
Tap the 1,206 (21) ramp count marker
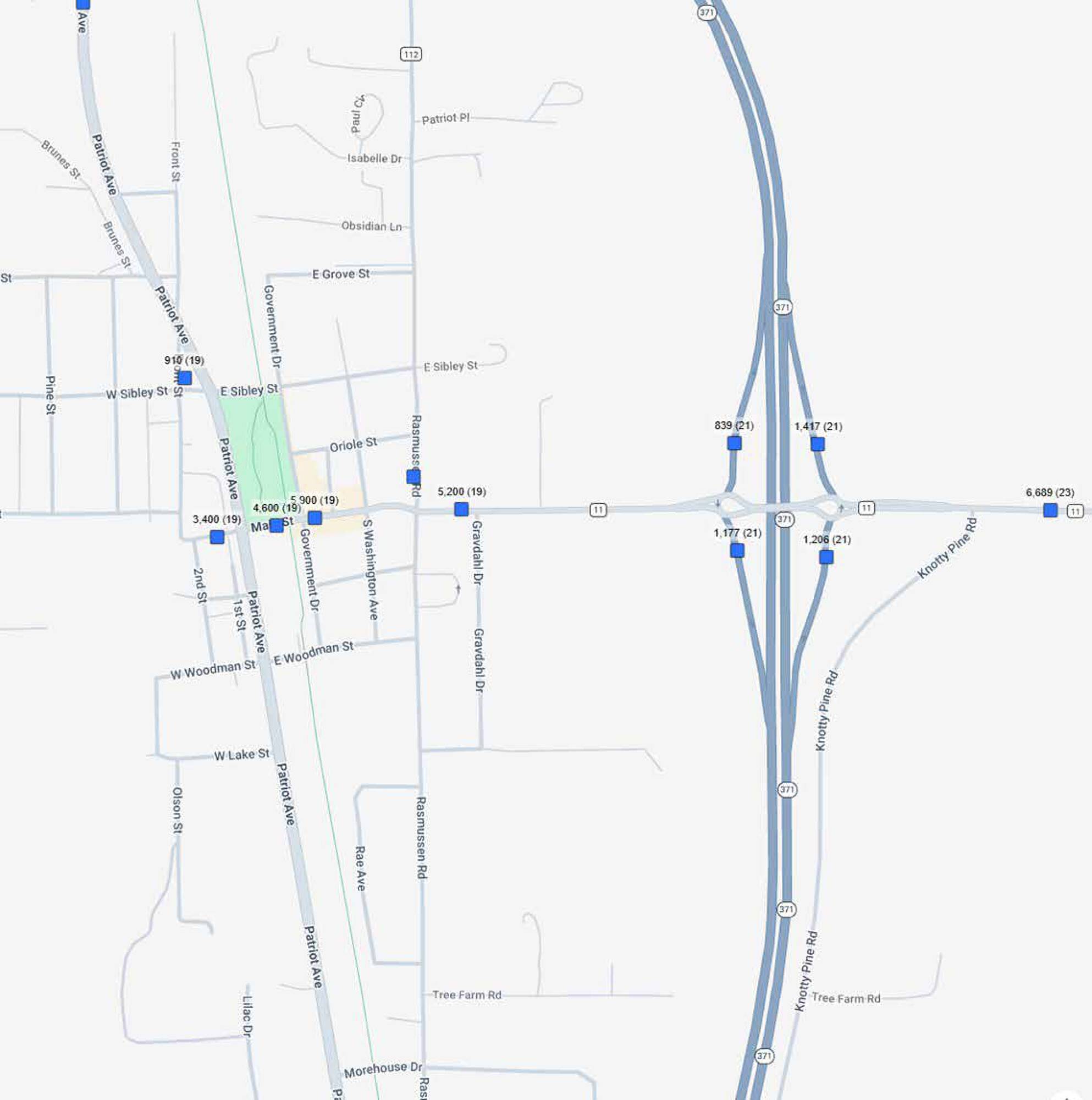826,557
